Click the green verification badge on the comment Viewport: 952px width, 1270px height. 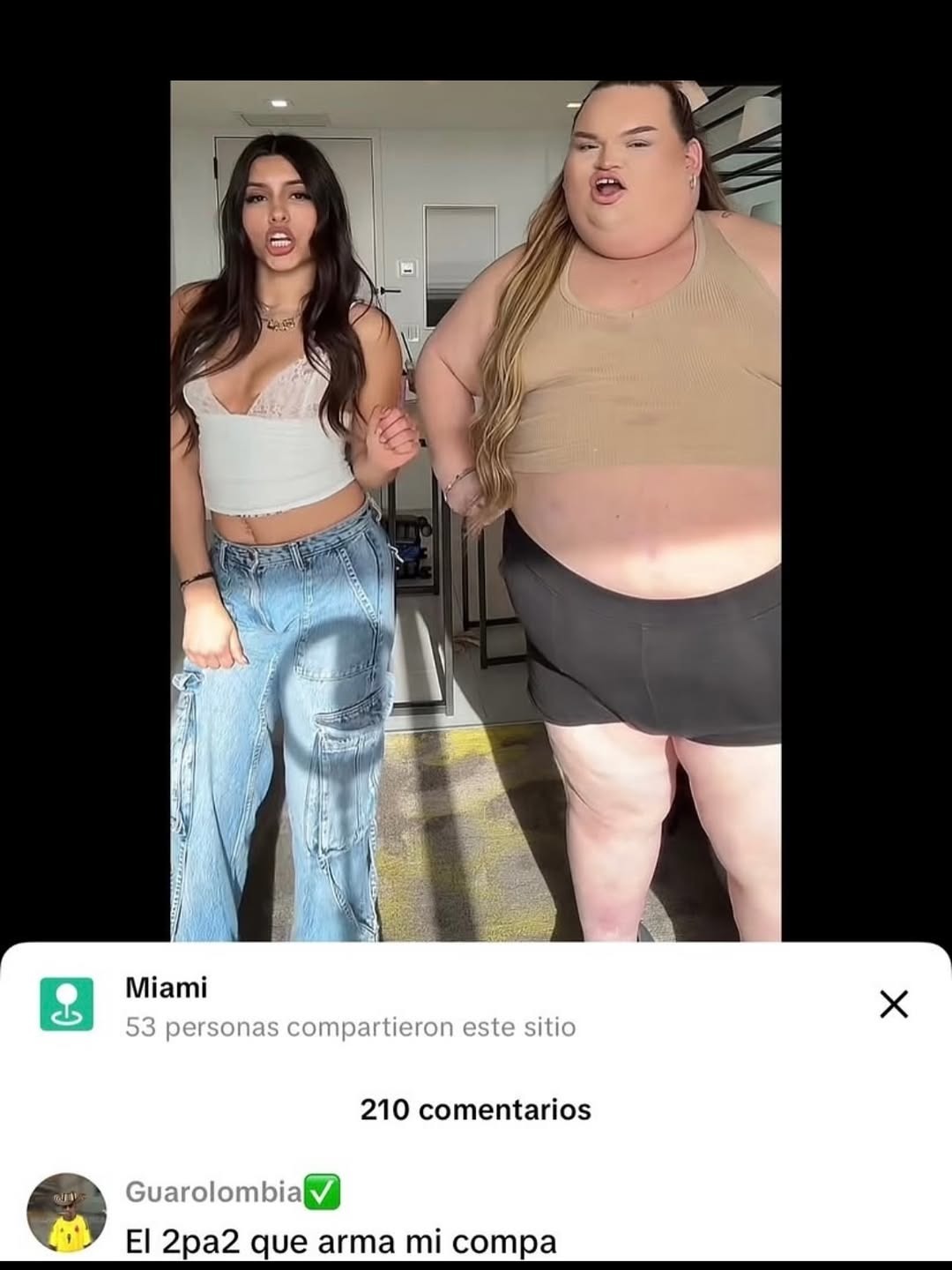(322, 1192)
